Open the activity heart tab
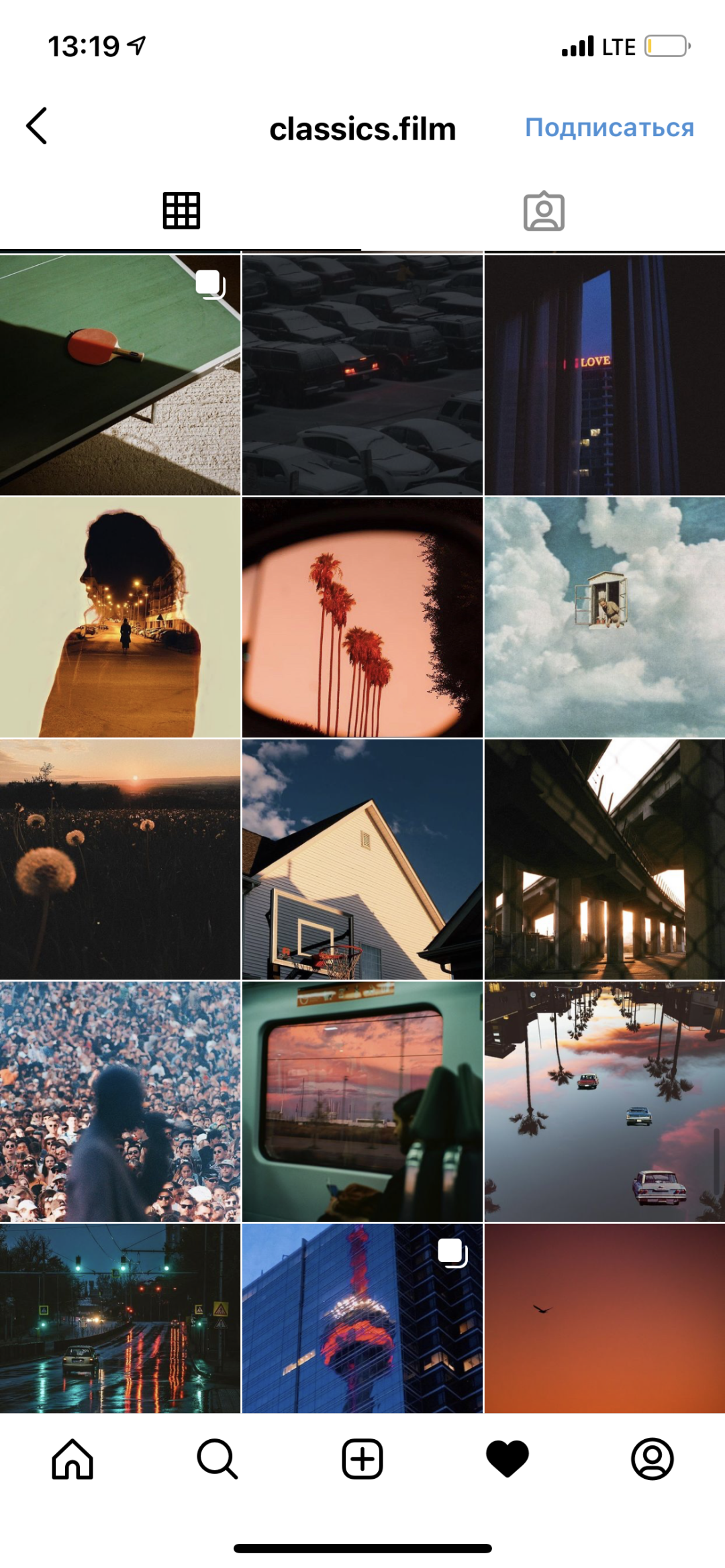This screenshot has height=1568, width=725. (507, 1459)
